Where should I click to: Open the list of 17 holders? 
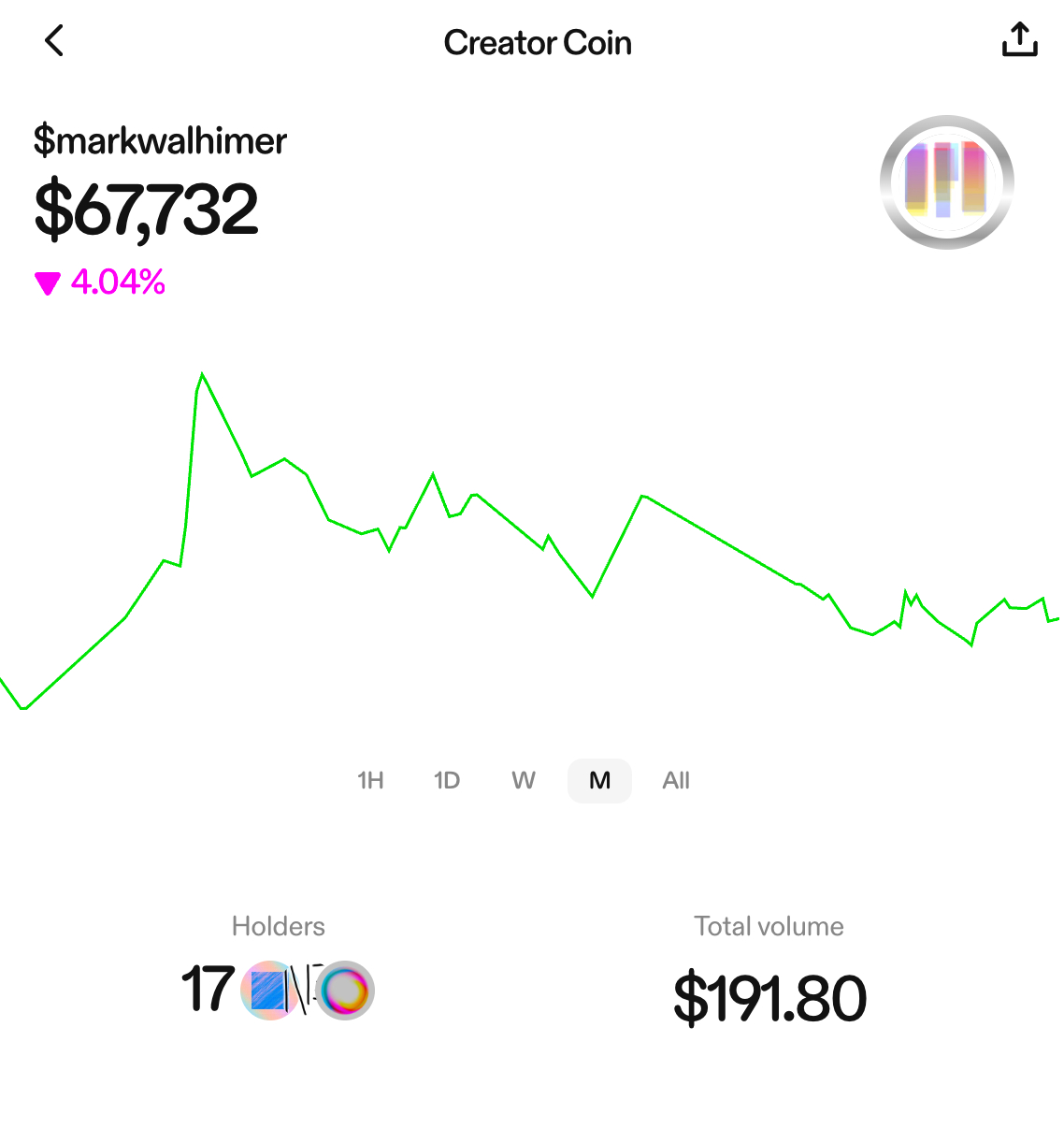(279, 990)
